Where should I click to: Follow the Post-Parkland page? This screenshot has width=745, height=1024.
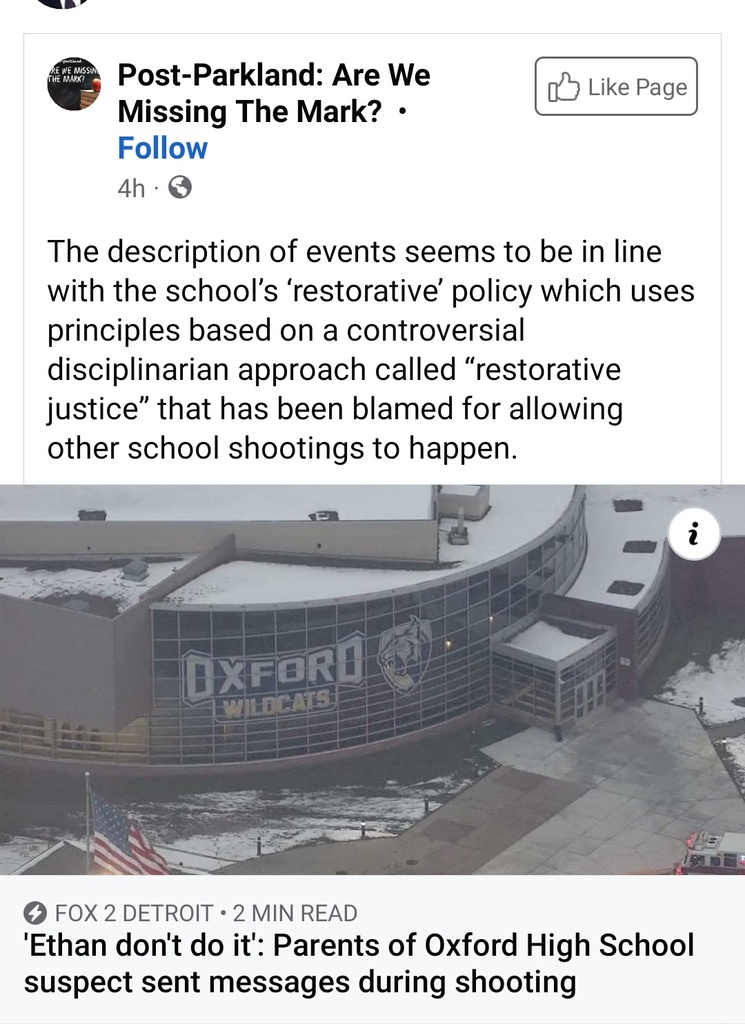(x=162, y=148)
